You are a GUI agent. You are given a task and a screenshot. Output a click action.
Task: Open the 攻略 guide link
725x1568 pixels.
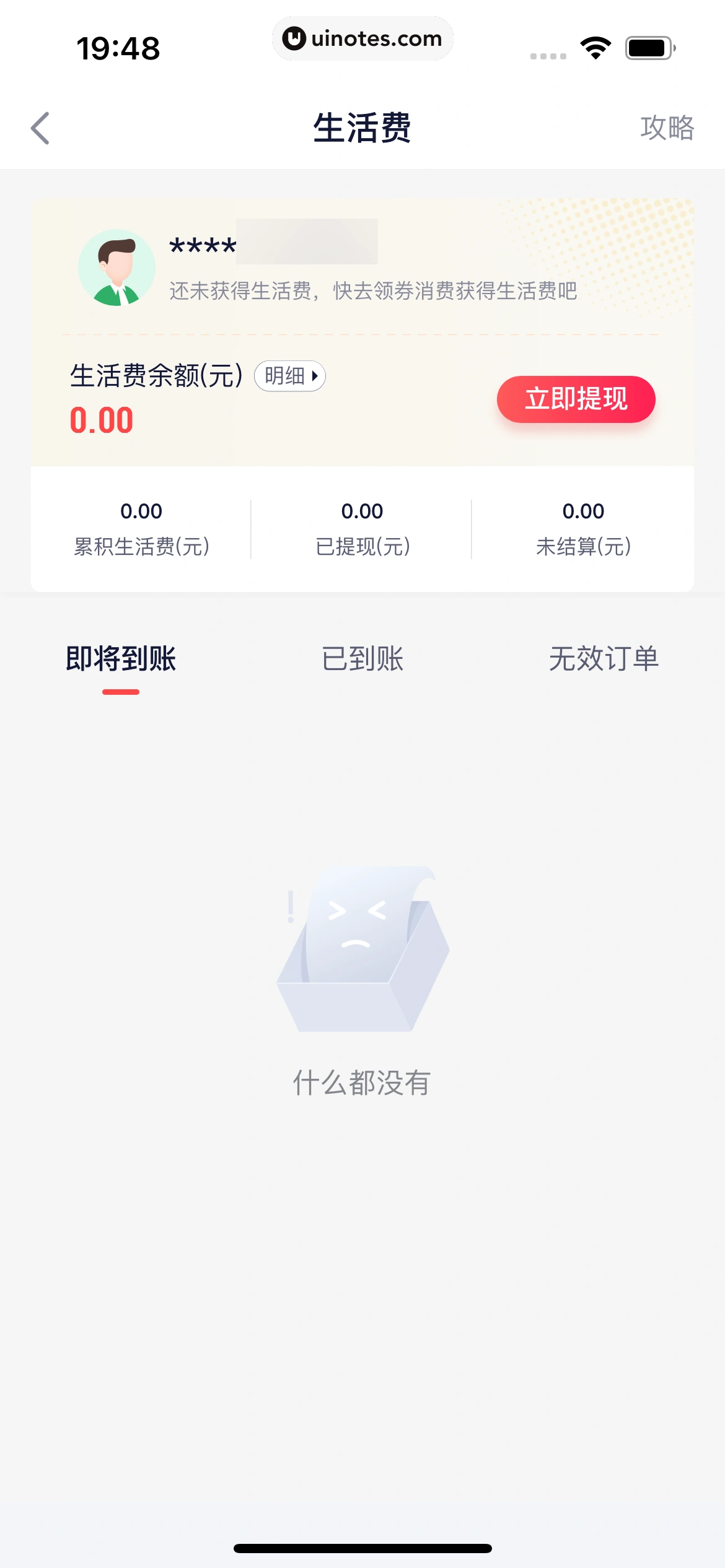click(667, 129)
